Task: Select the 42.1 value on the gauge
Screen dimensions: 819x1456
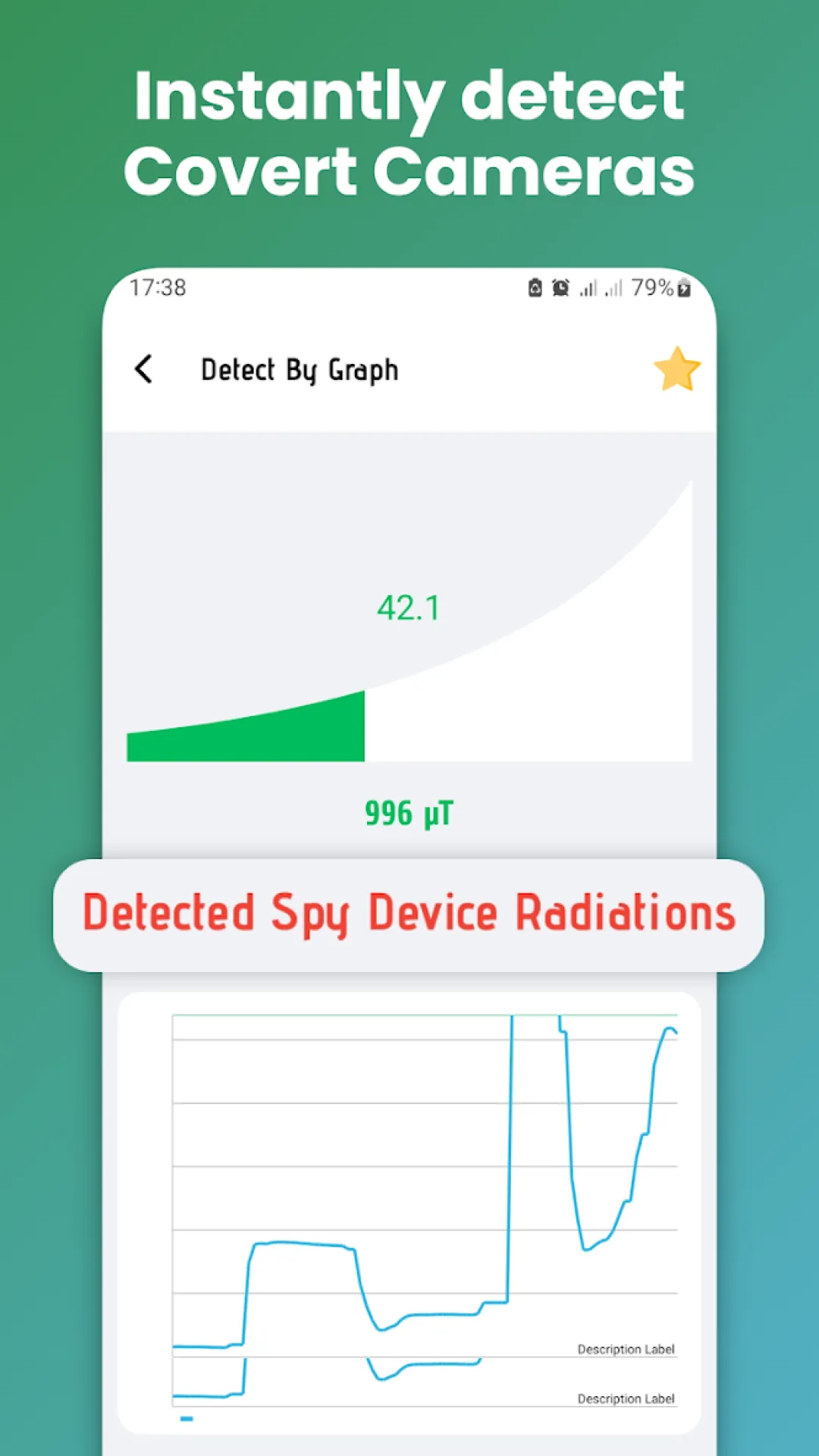Action: pos(407,607)
